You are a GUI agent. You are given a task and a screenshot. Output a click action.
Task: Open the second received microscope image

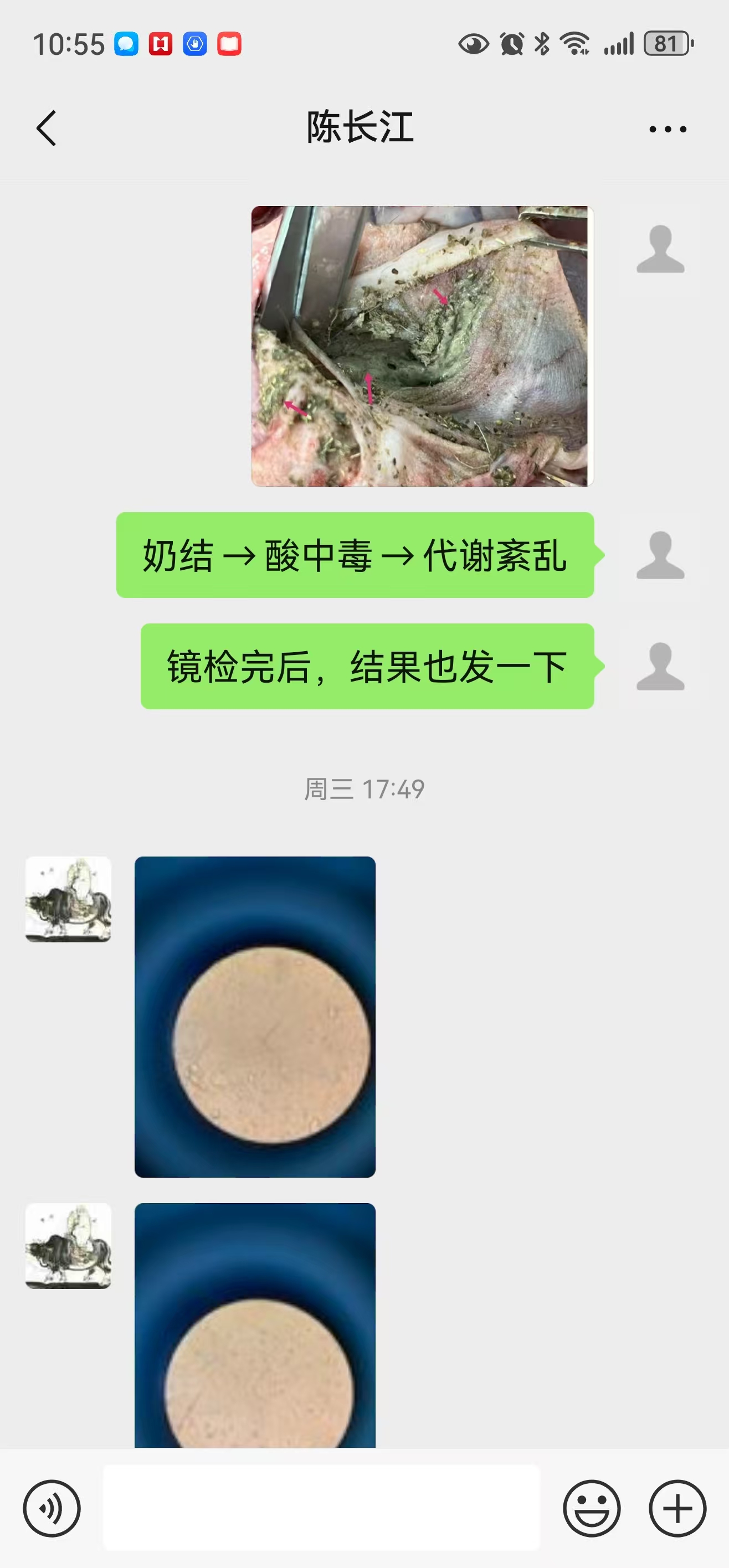click(x=255, y=1324)
